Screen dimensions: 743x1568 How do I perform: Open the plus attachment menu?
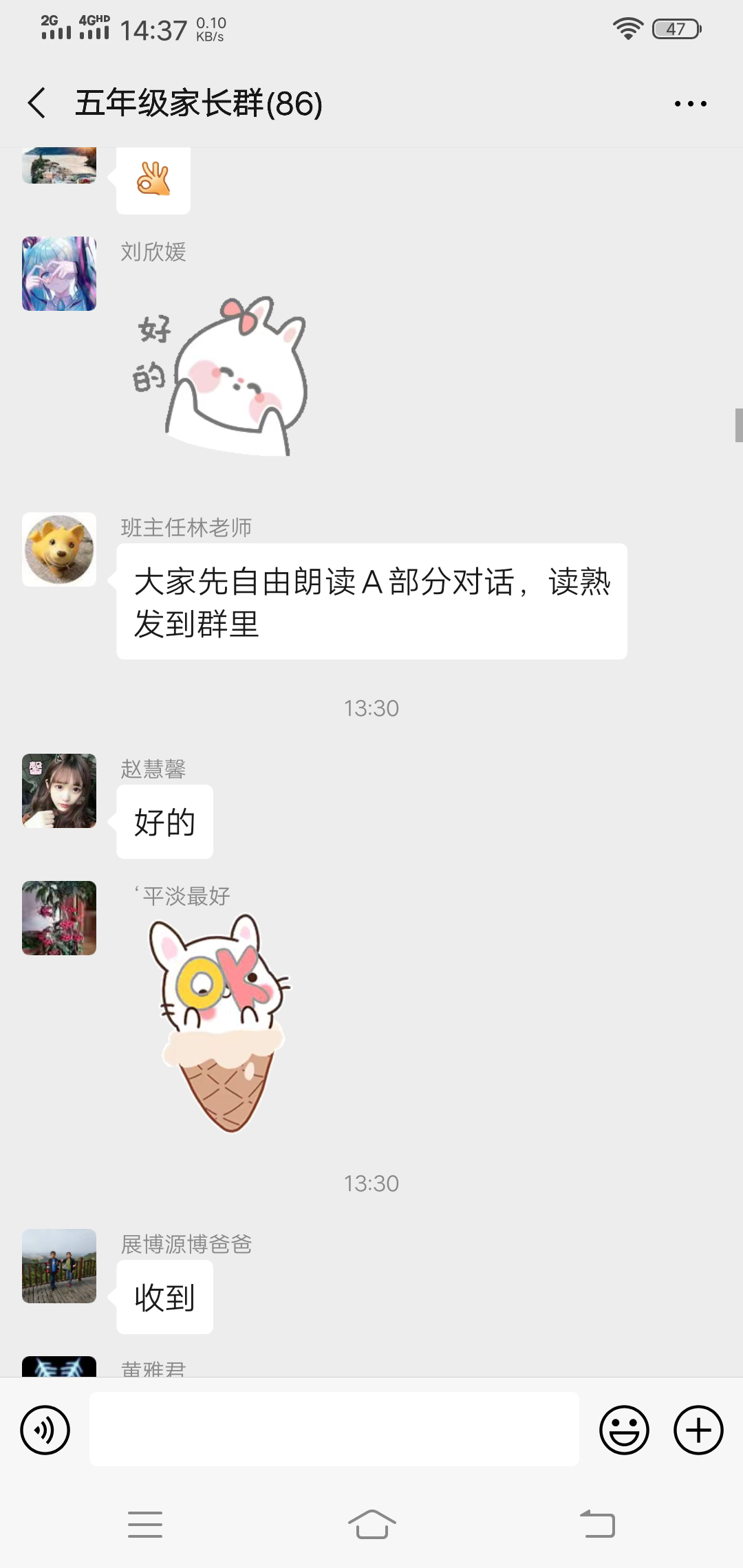coord(698,1430)
